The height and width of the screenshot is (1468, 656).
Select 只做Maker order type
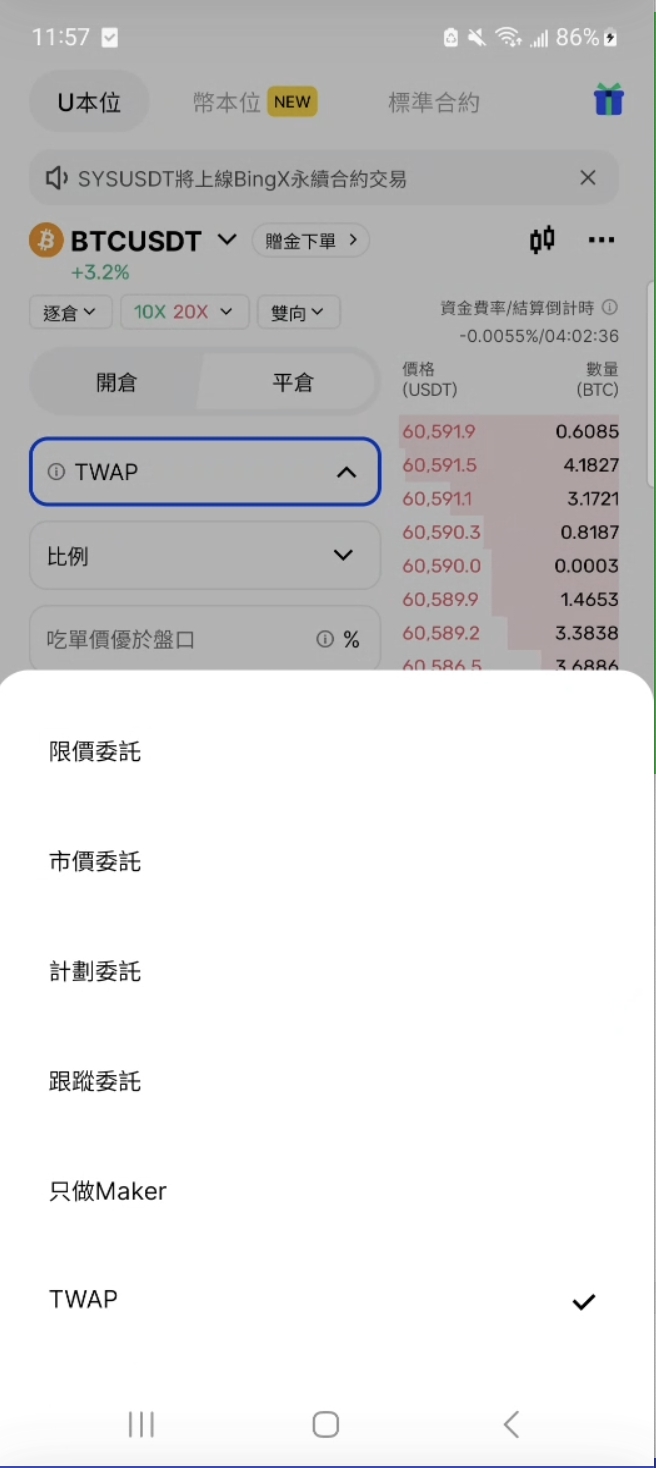[108, 1191]
